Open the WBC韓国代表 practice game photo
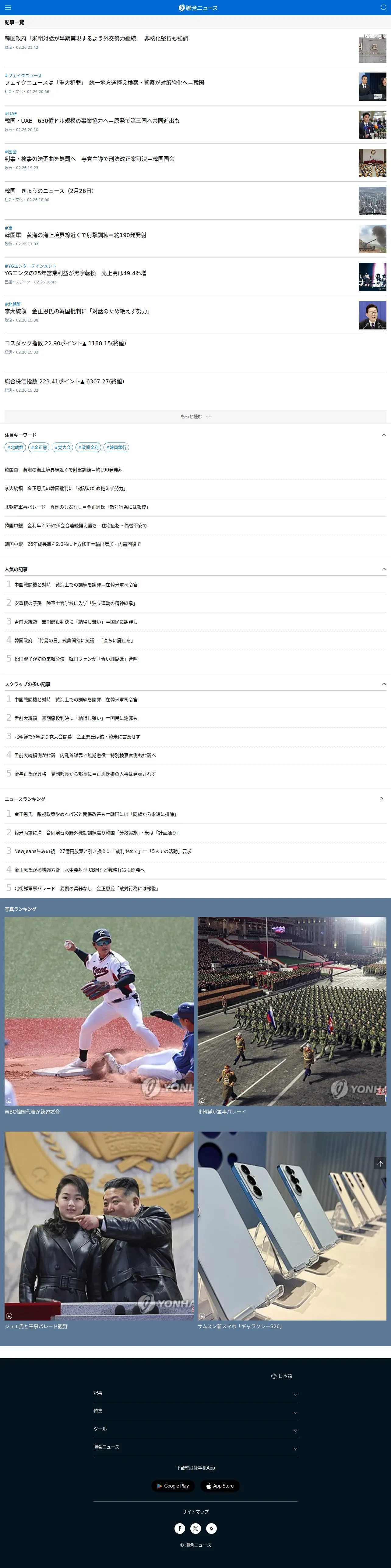This screenshot has width=391, height=1568. tap(99, 1011)
